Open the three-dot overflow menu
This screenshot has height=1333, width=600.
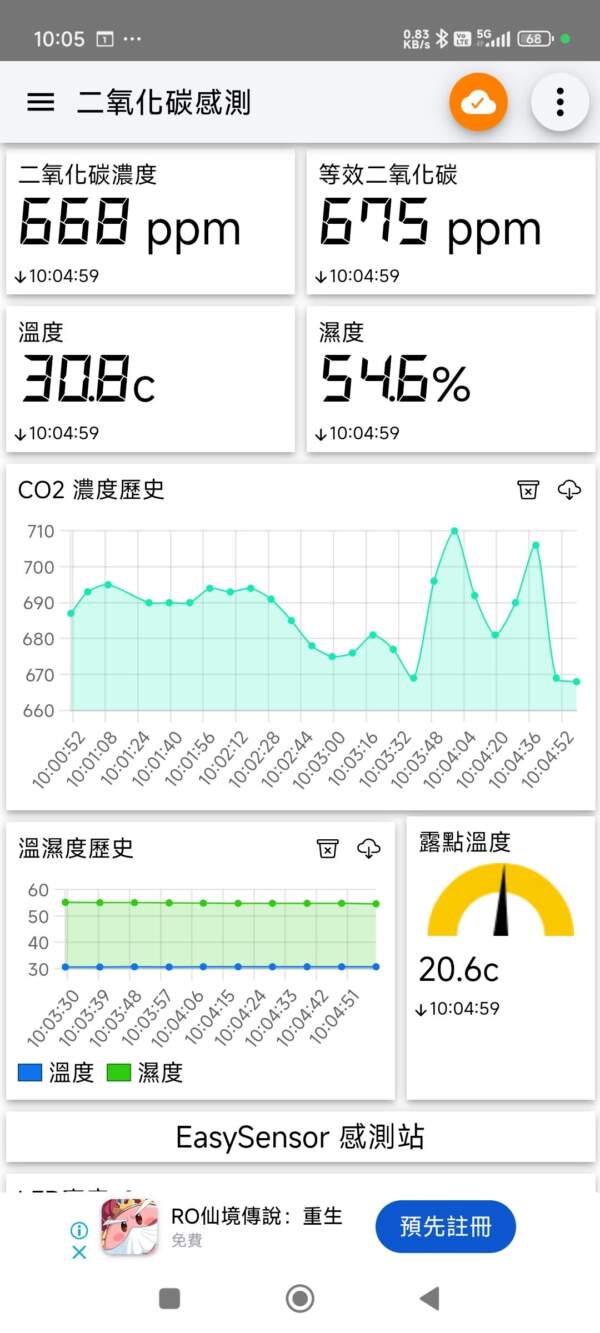point(560,102)
